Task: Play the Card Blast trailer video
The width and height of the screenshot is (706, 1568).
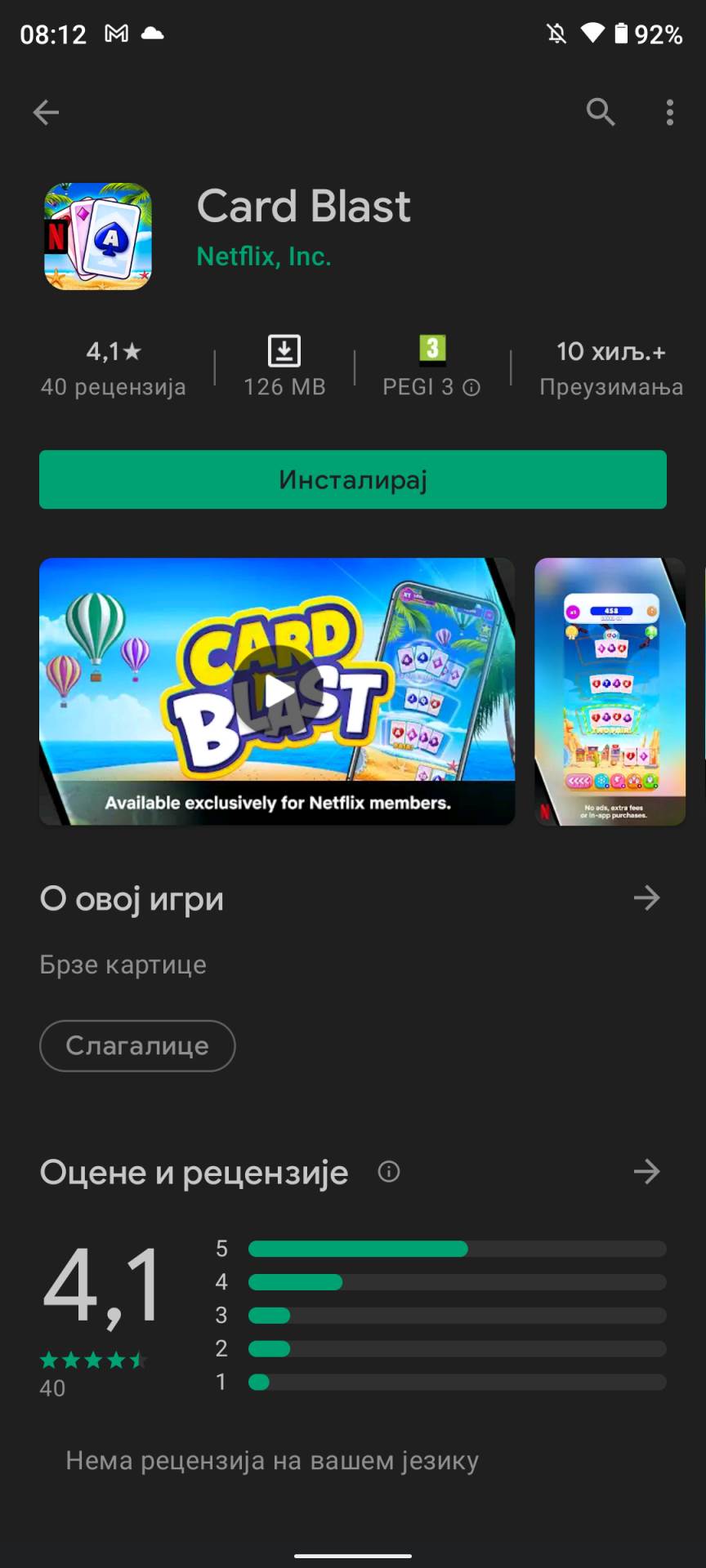Action: 278,691
